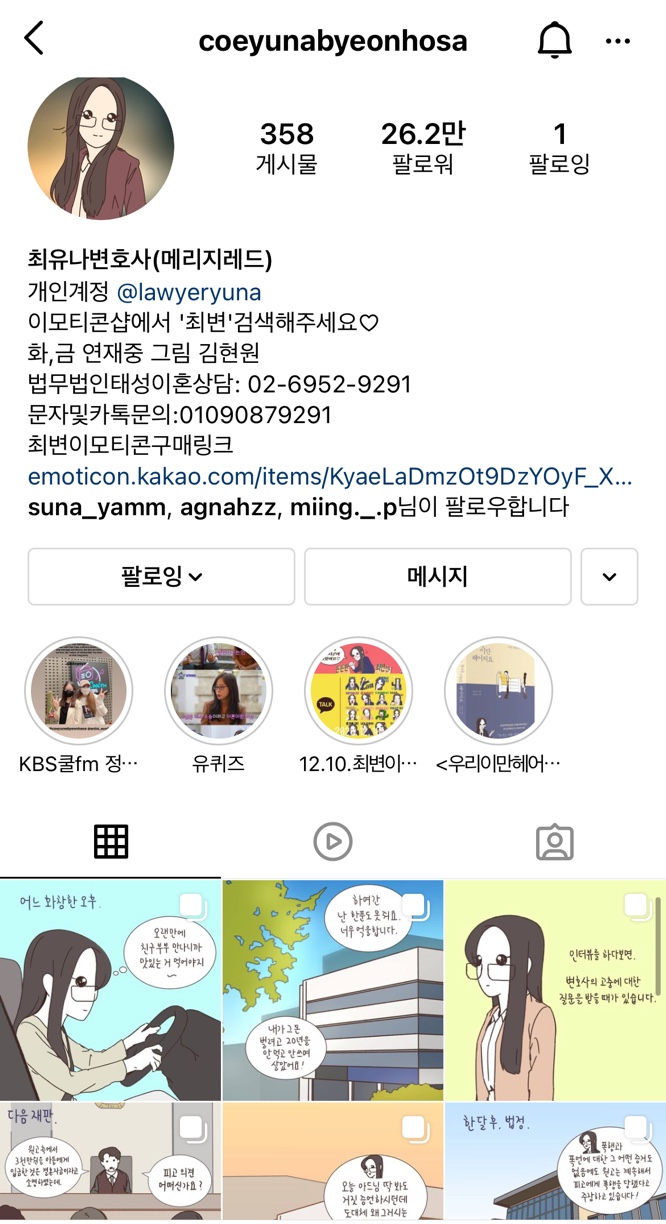Switch to the Reels video tab
The image size is (666, 1224).
click(x=333, y=842)
